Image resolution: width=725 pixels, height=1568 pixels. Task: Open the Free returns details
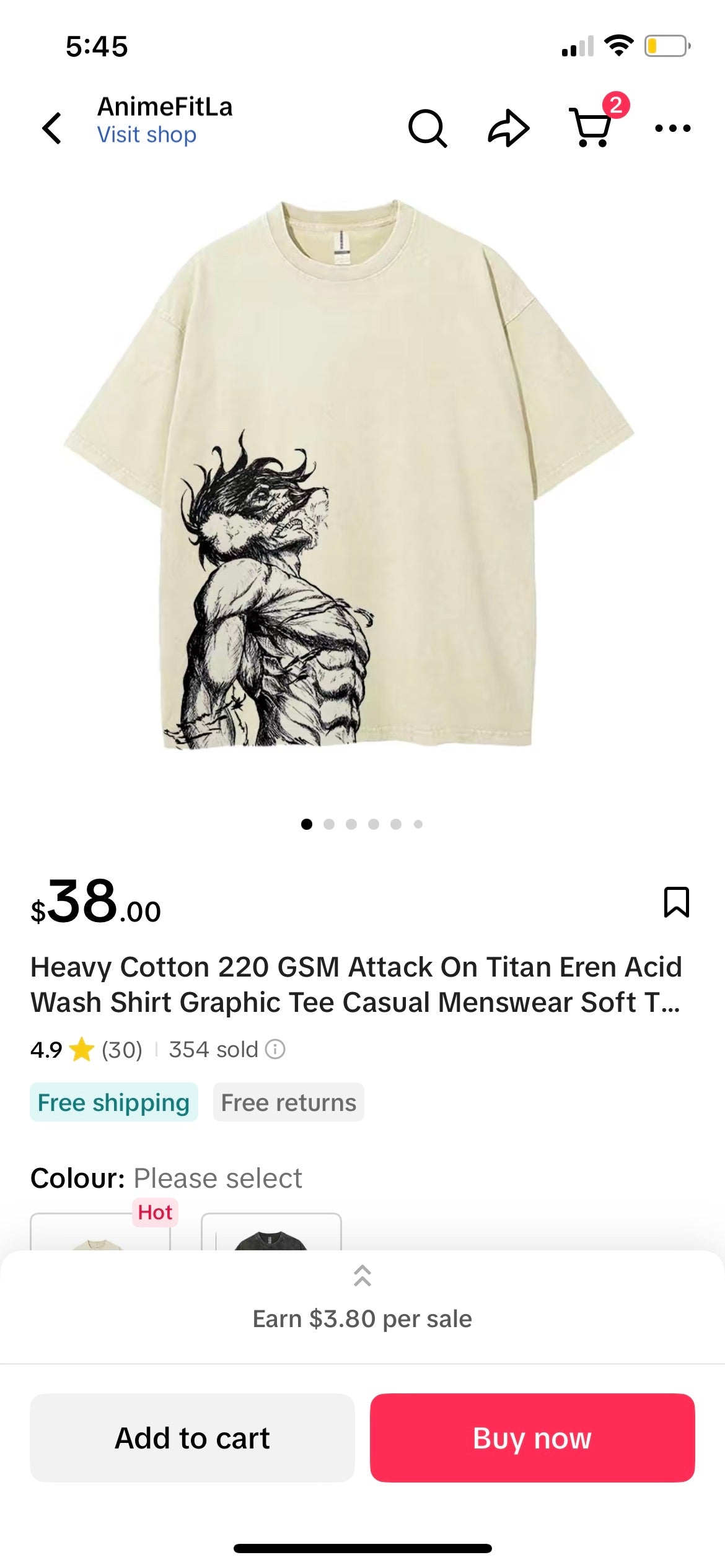pos(289,1102)
